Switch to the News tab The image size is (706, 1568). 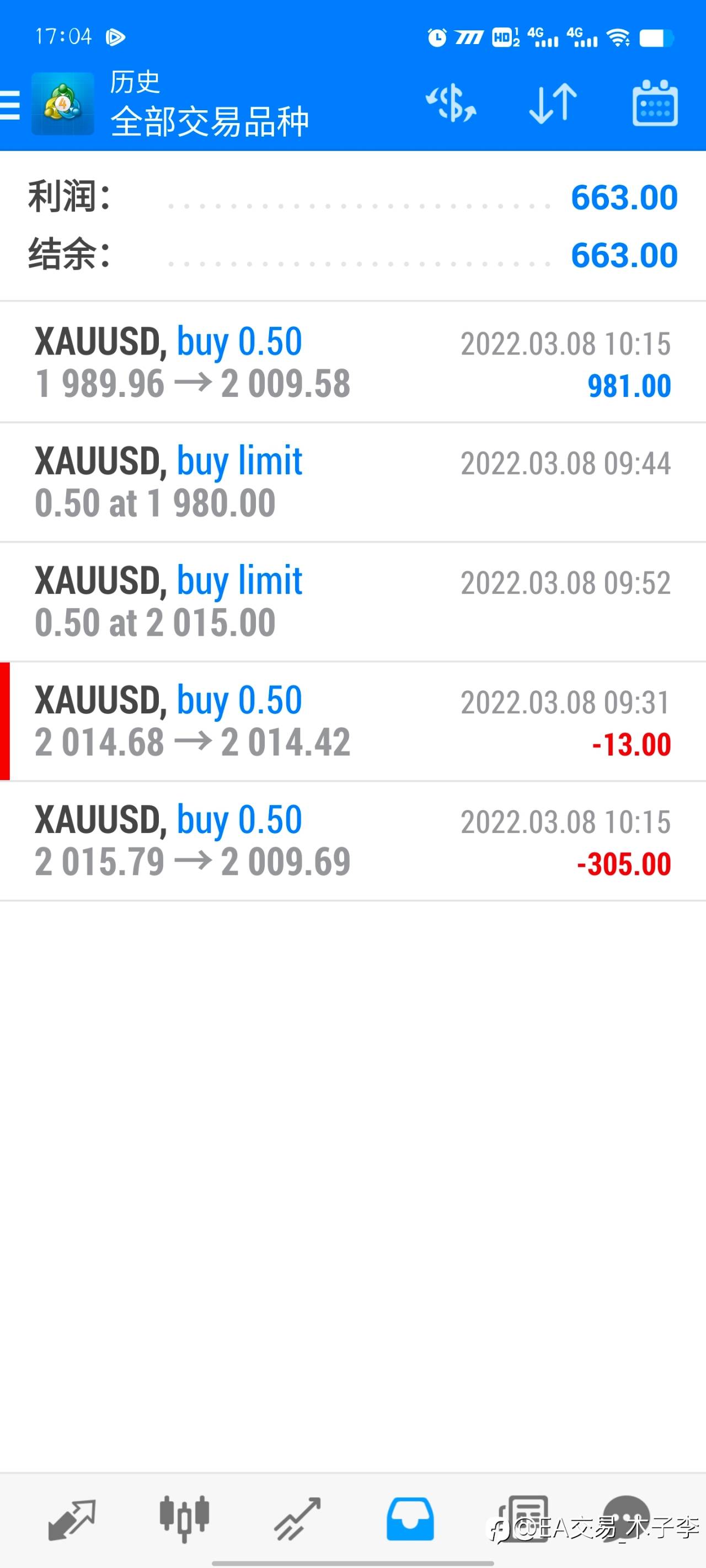click(523, 1519)
